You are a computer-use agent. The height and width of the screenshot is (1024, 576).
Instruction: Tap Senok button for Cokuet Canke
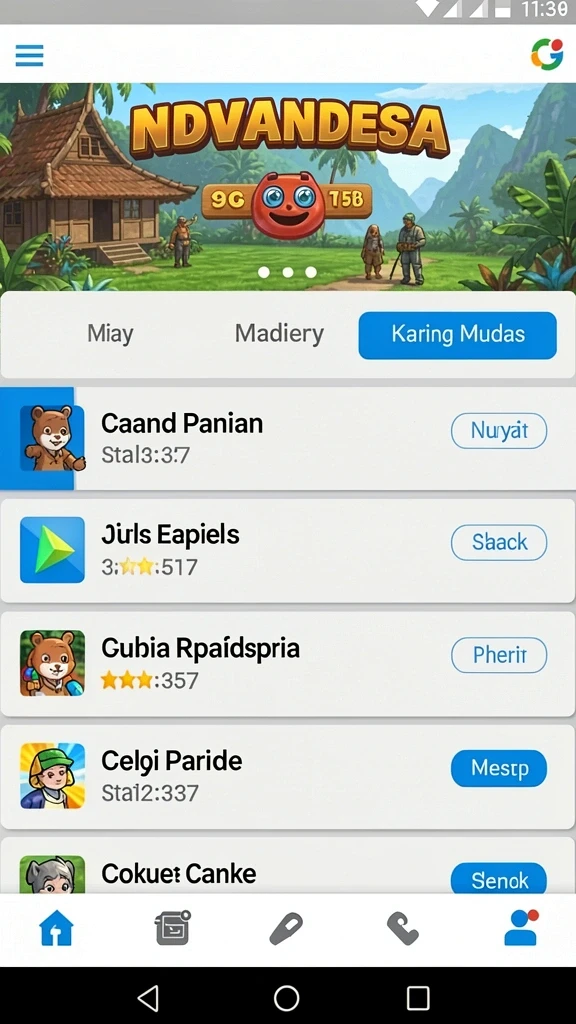[x=499, y=878]
